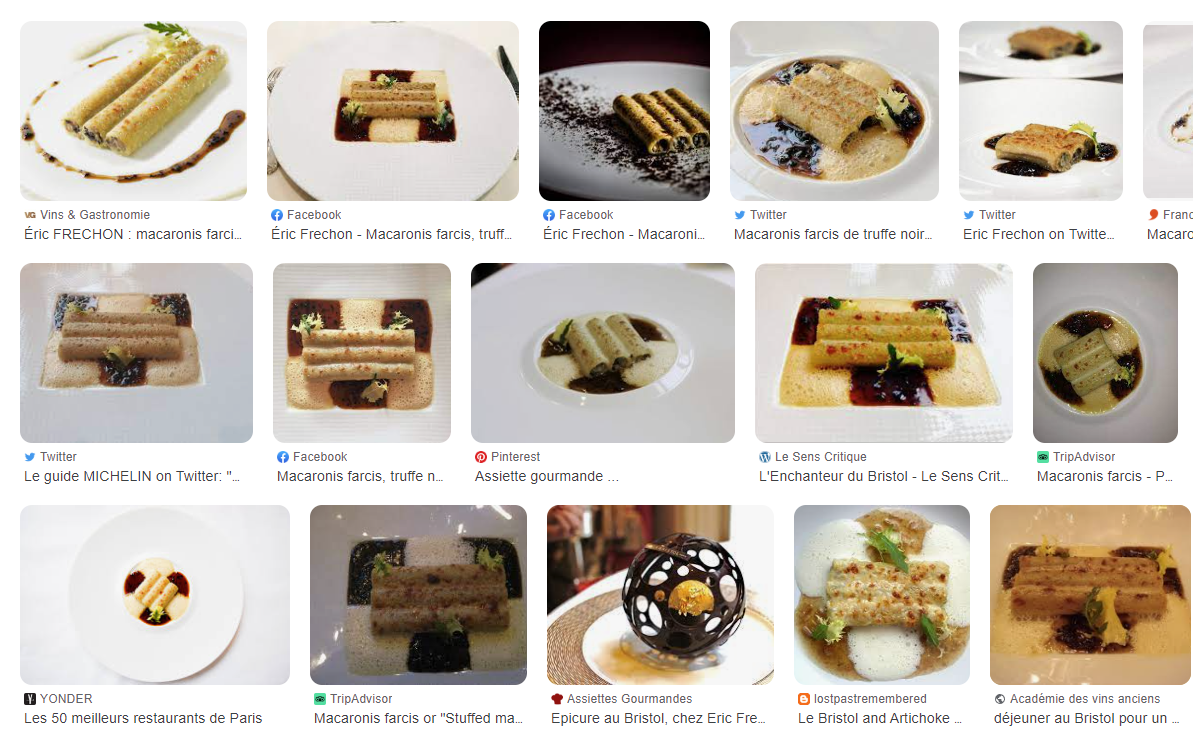
Task: Open the Facebook "Macaronis farcis, truffe n..." image
Action: click(x=362, y=353)
